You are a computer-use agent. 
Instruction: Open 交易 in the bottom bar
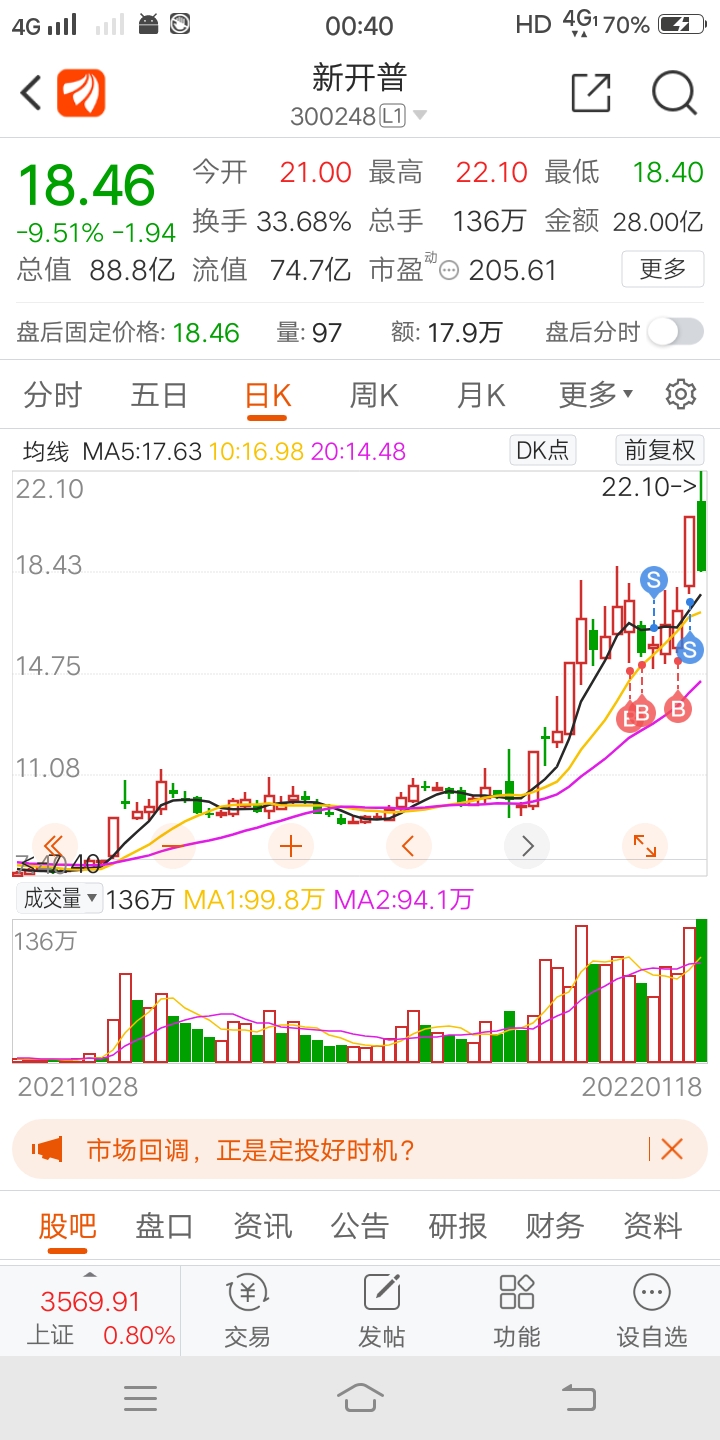click(247, 1312)
